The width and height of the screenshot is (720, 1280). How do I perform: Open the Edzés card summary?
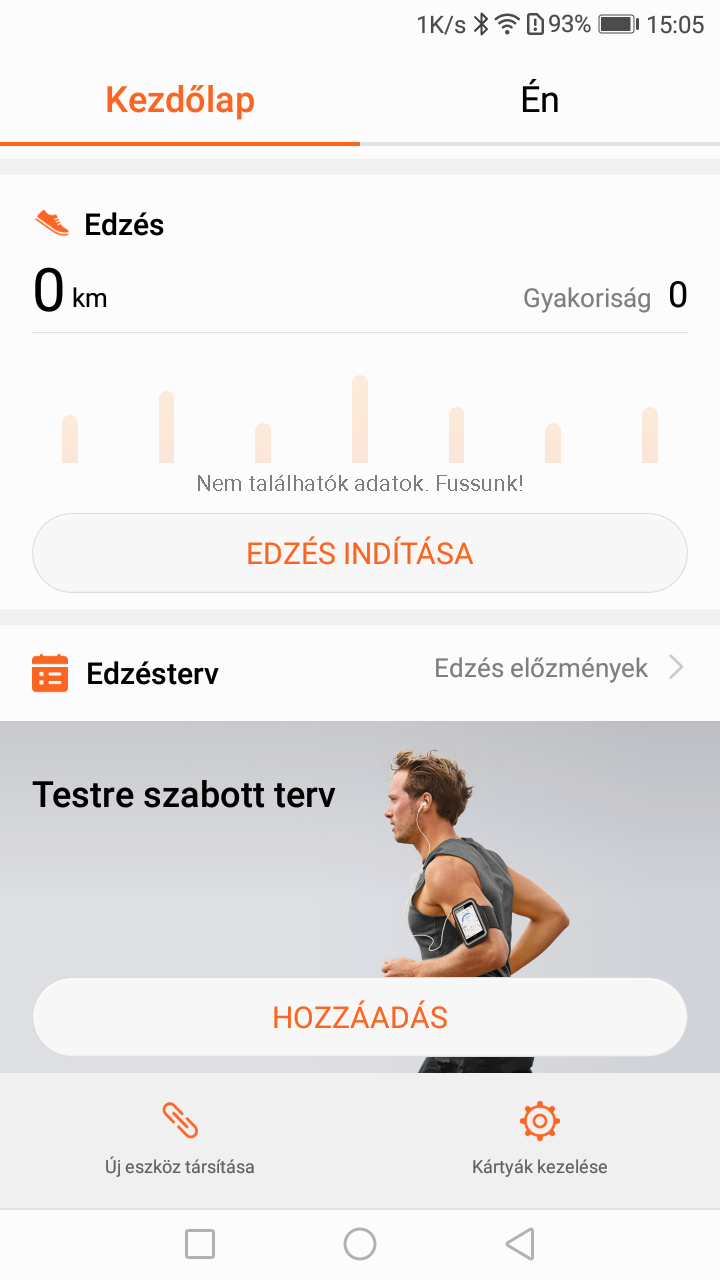click(x=360, y=392)
